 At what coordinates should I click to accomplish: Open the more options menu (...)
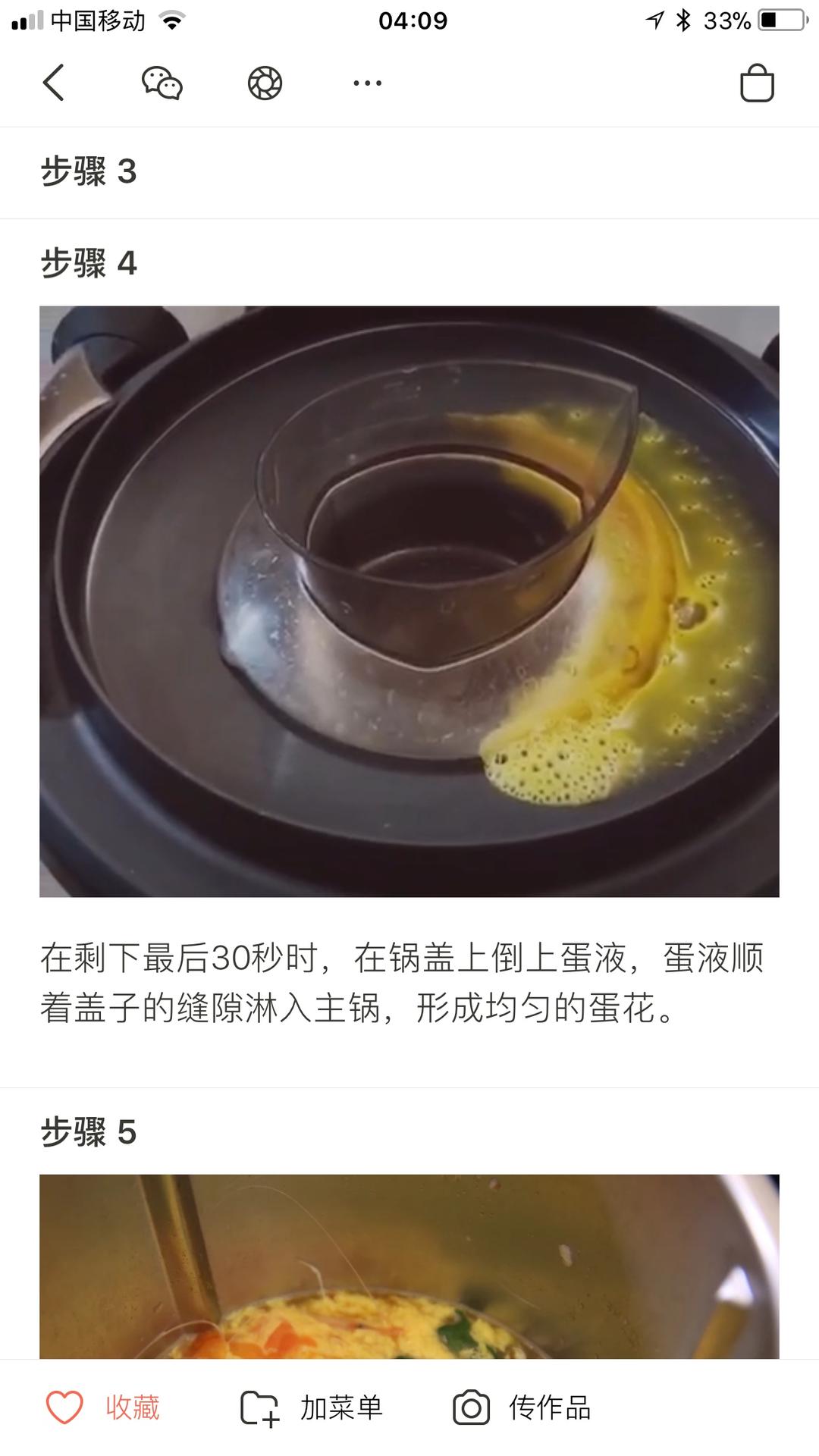[366, 83]
